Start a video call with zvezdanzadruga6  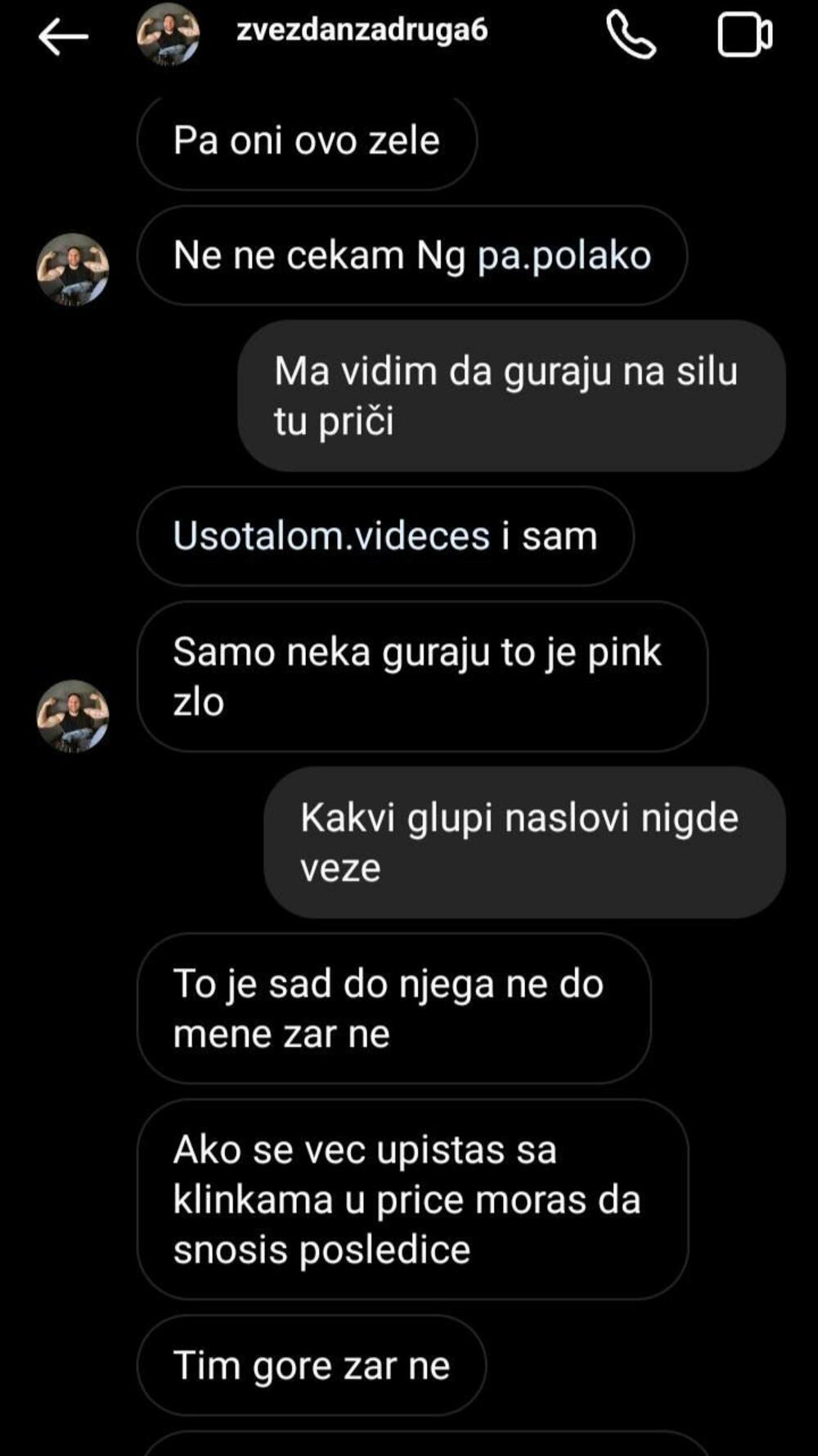[744, 35]
